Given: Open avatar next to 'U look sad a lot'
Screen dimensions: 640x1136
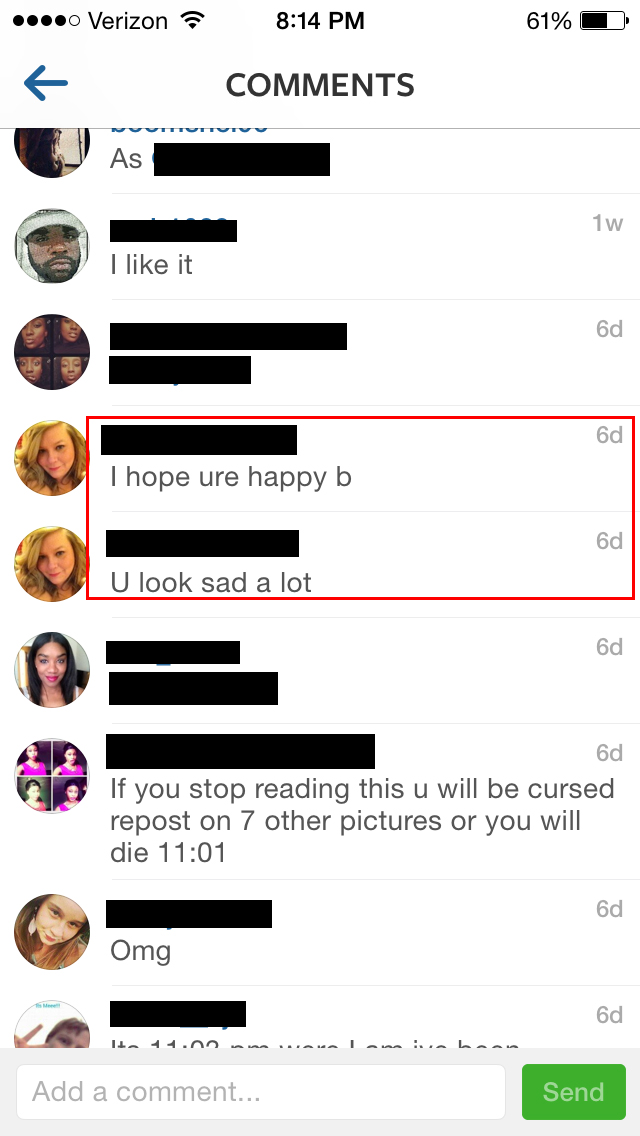Looking at the screenshot, I should [x=52, y=564].
